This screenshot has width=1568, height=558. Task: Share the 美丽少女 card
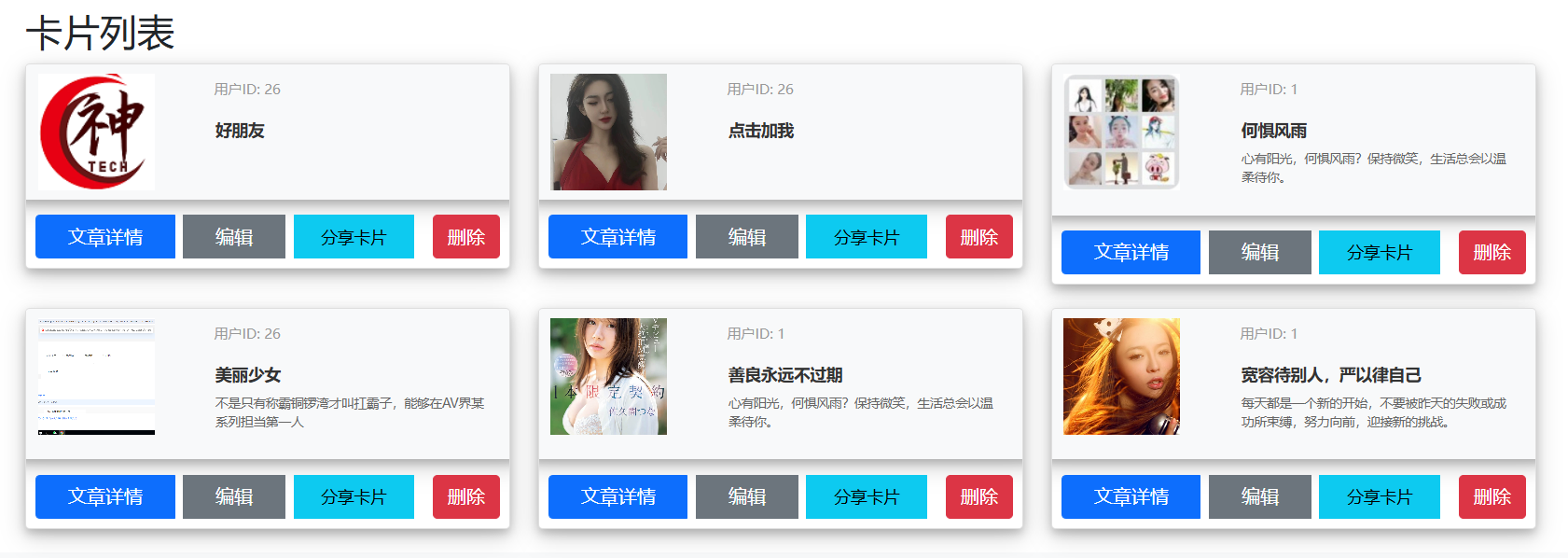[x=354, y=496]
